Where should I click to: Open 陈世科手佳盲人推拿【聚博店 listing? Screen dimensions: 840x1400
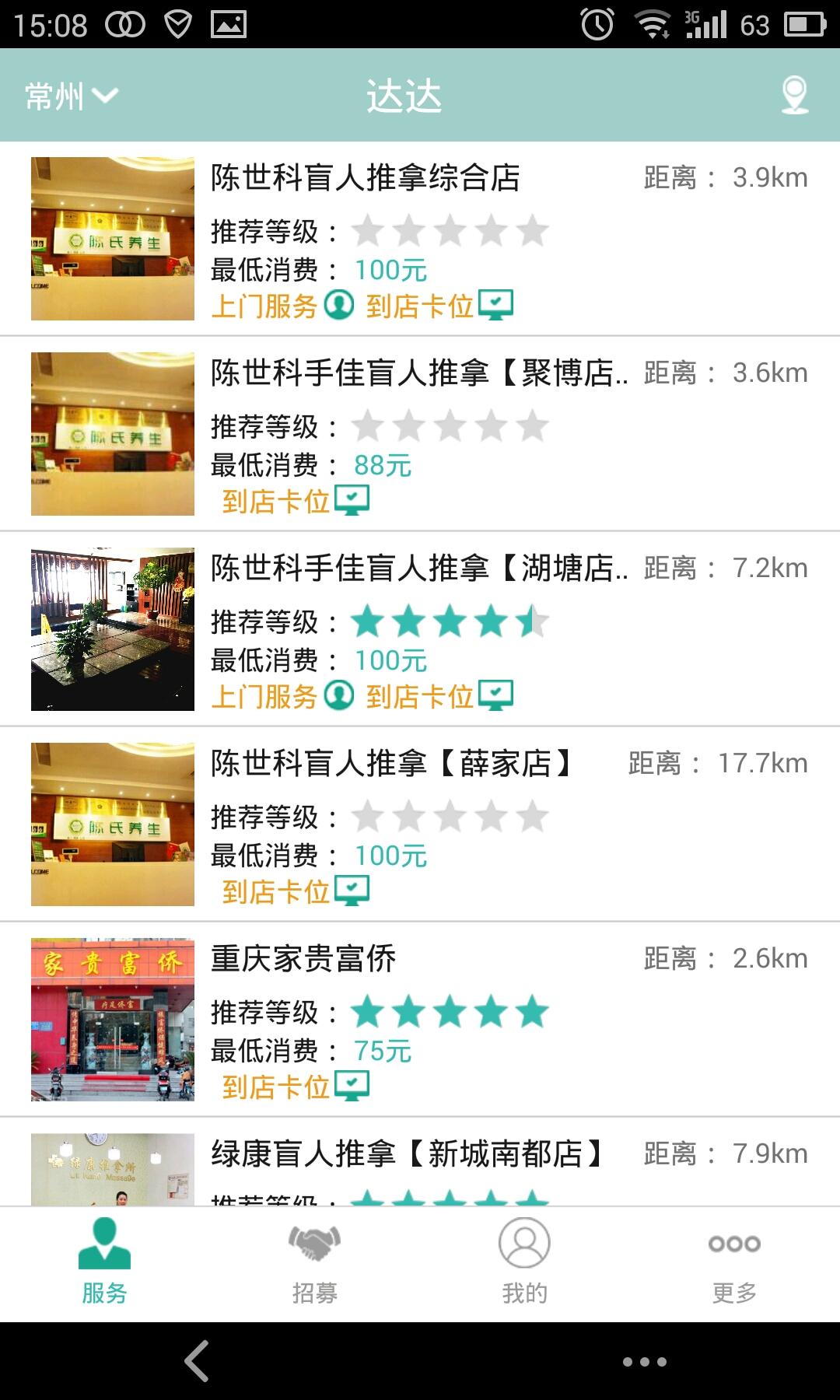pos(418,373)
